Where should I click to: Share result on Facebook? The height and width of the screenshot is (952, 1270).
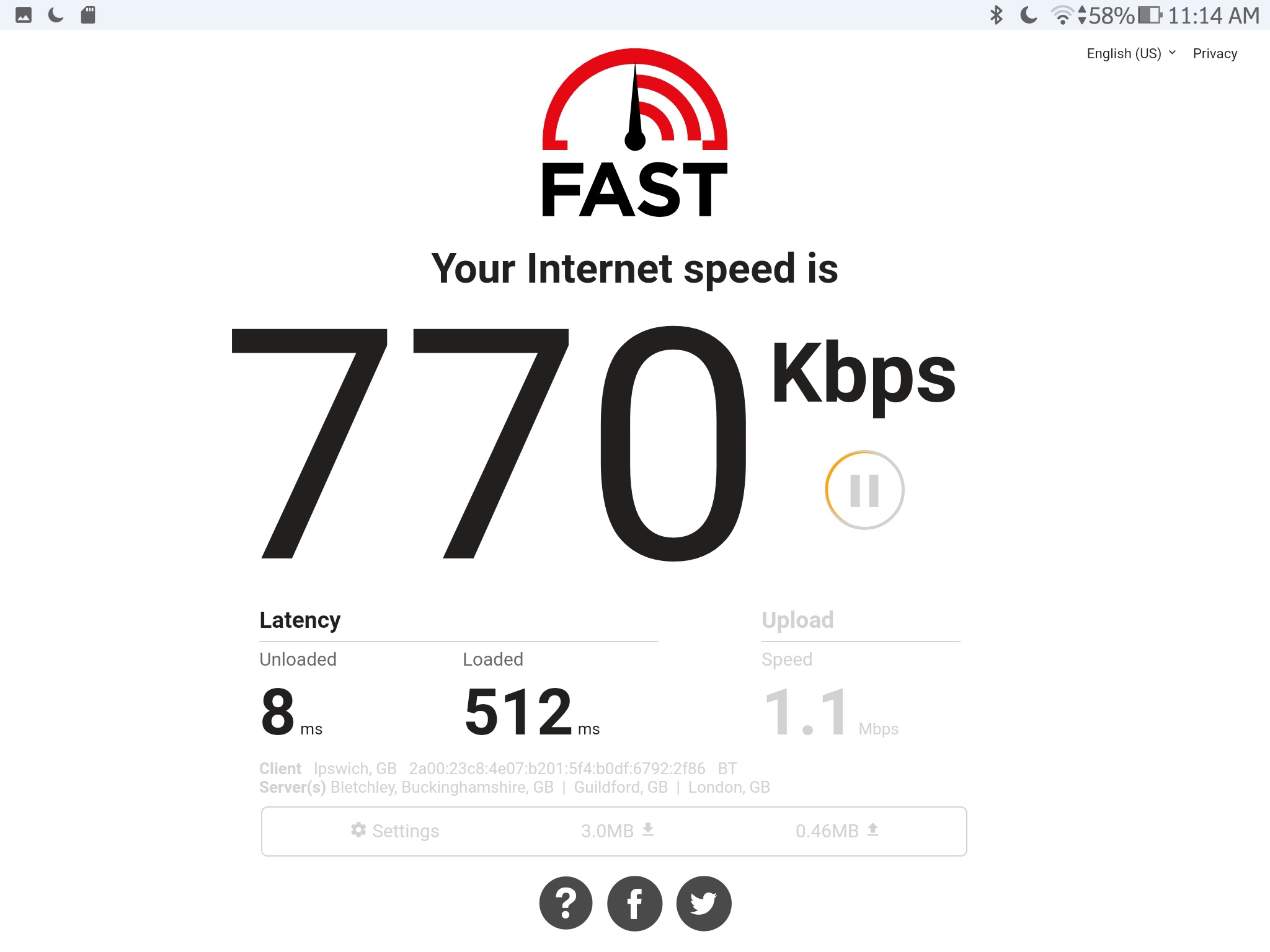tap(634, 903)
